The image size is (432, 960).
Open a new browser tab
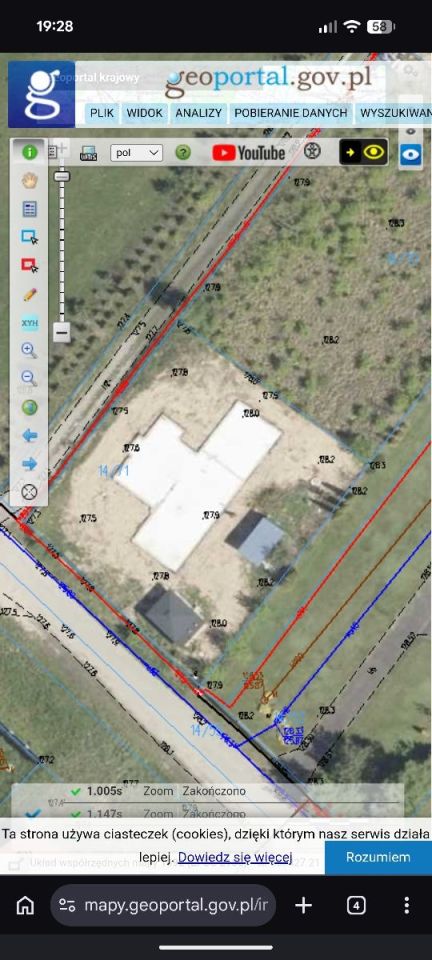point(304,905)
